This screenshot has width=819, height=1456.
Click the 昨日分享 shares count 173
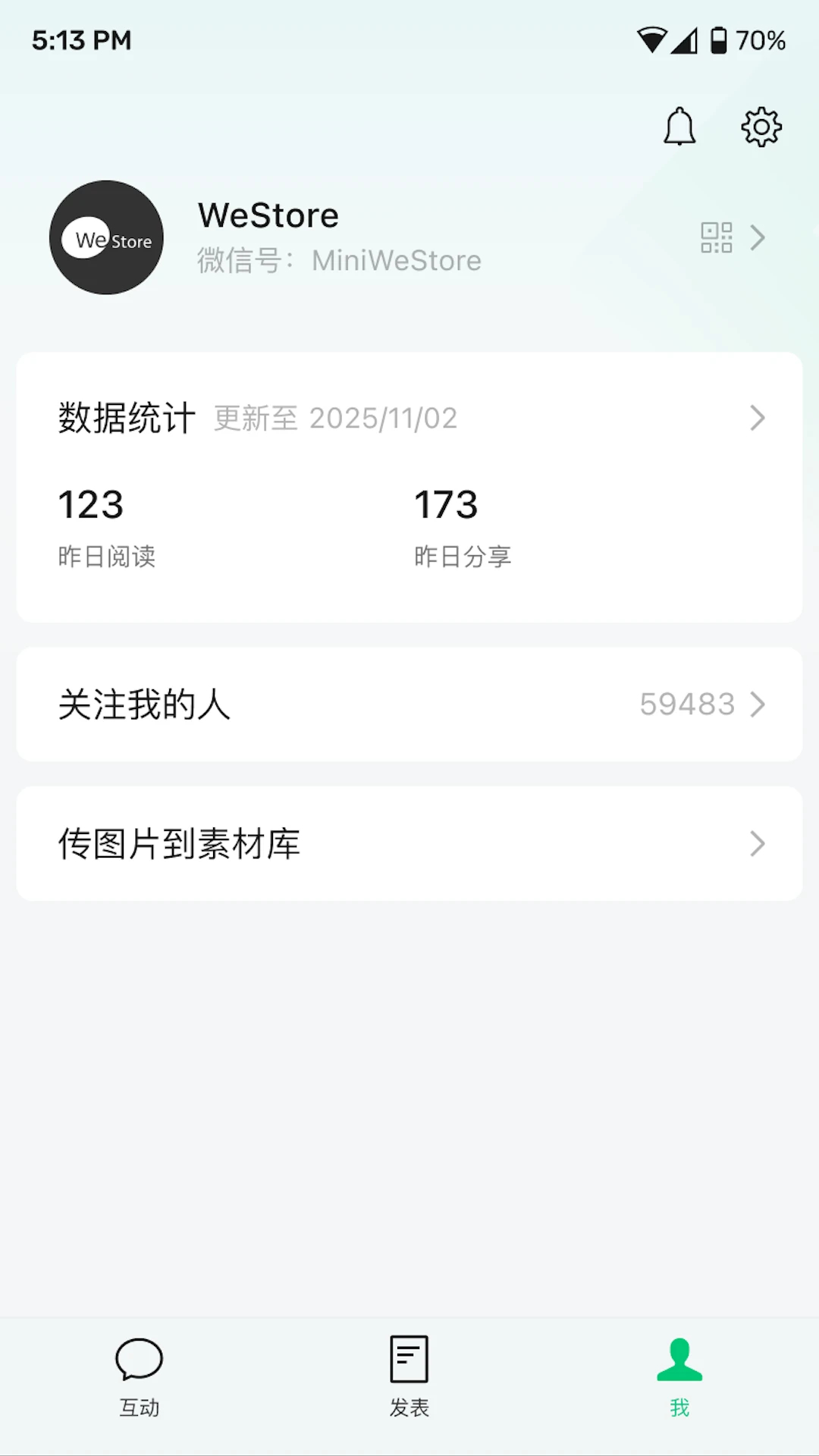point(444,504)
